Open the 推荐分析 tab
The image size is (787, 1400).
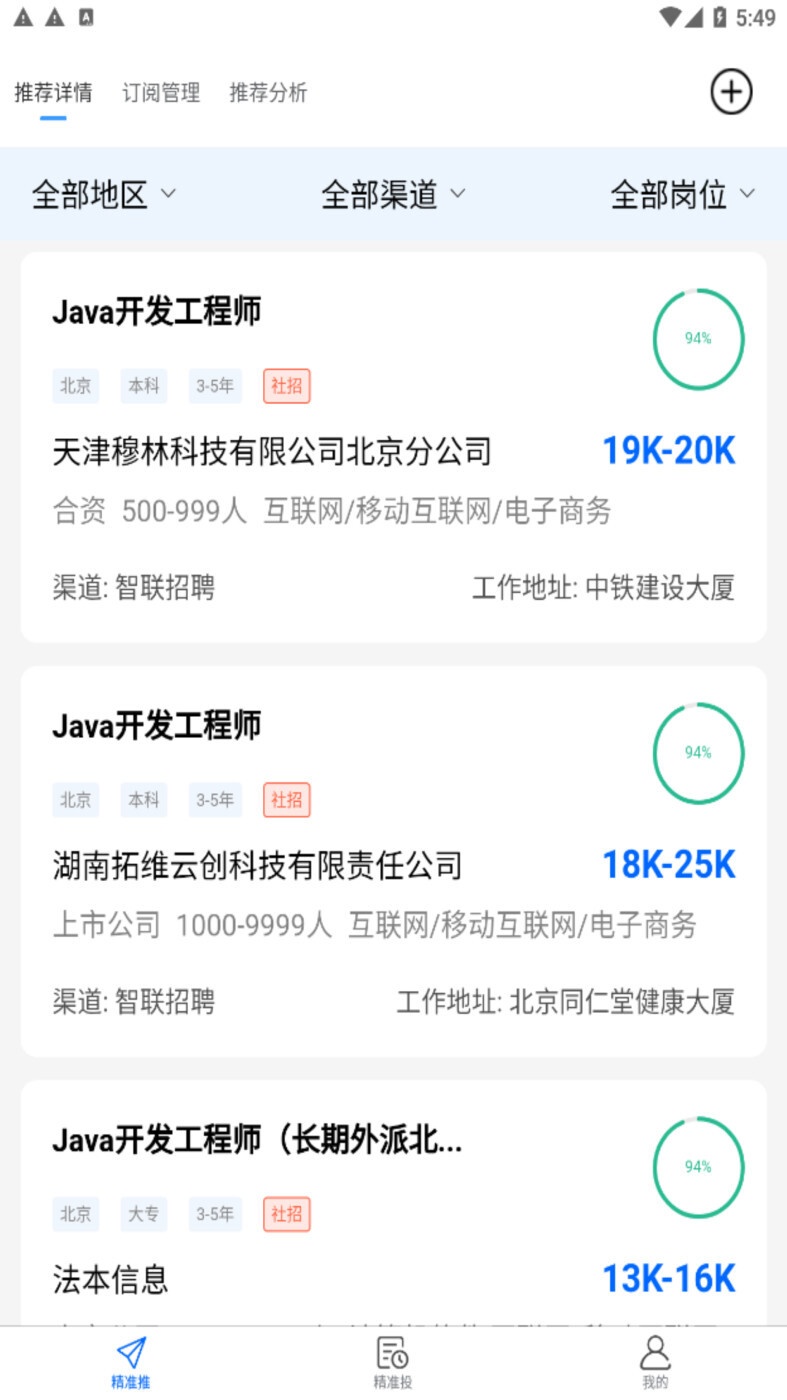[x=267, y=92]
